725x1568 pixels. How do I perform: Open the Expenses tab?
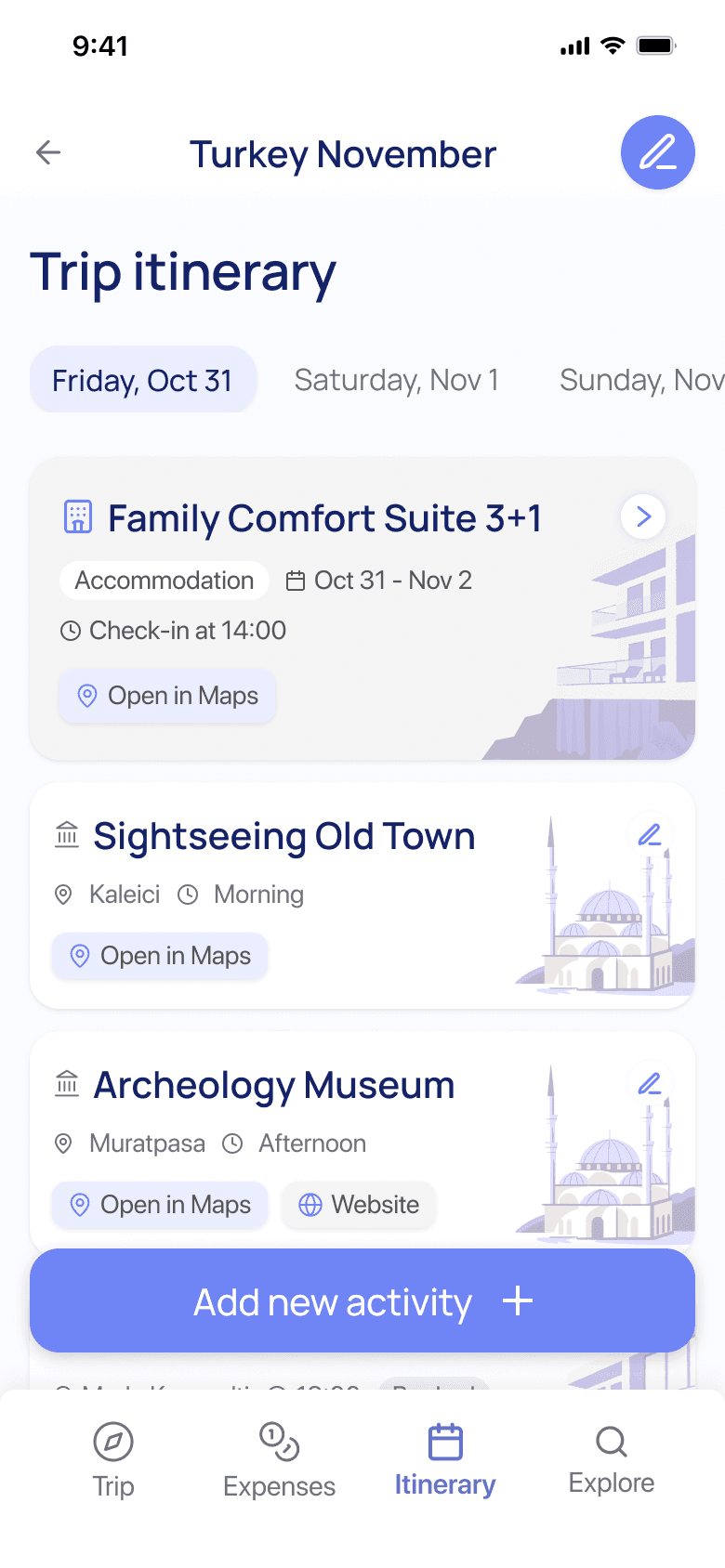click(279, 1460)
